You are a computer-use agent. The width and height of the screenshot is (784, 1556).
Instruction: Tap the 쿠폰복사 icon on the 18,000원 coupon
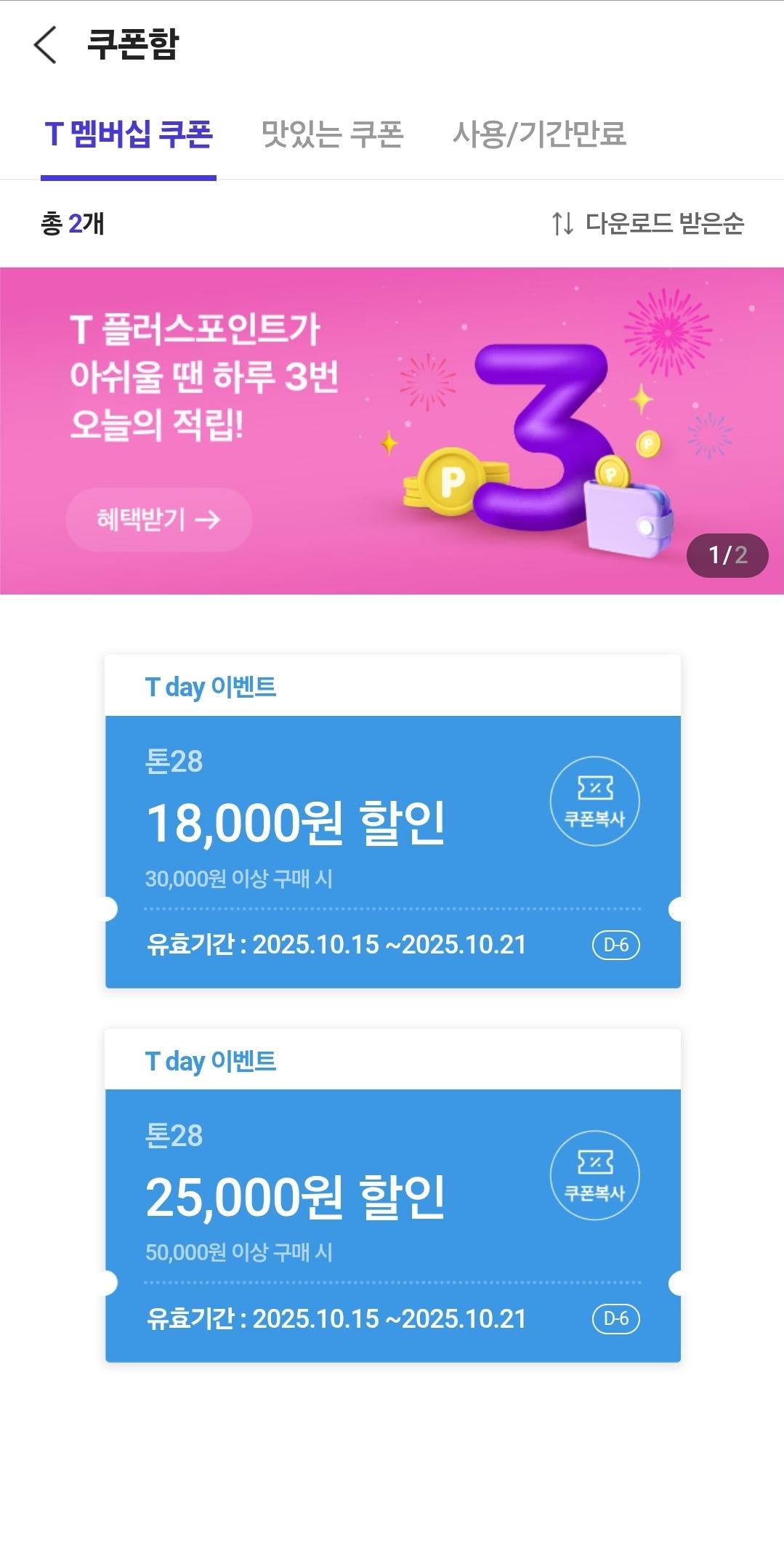coord(594,802)
